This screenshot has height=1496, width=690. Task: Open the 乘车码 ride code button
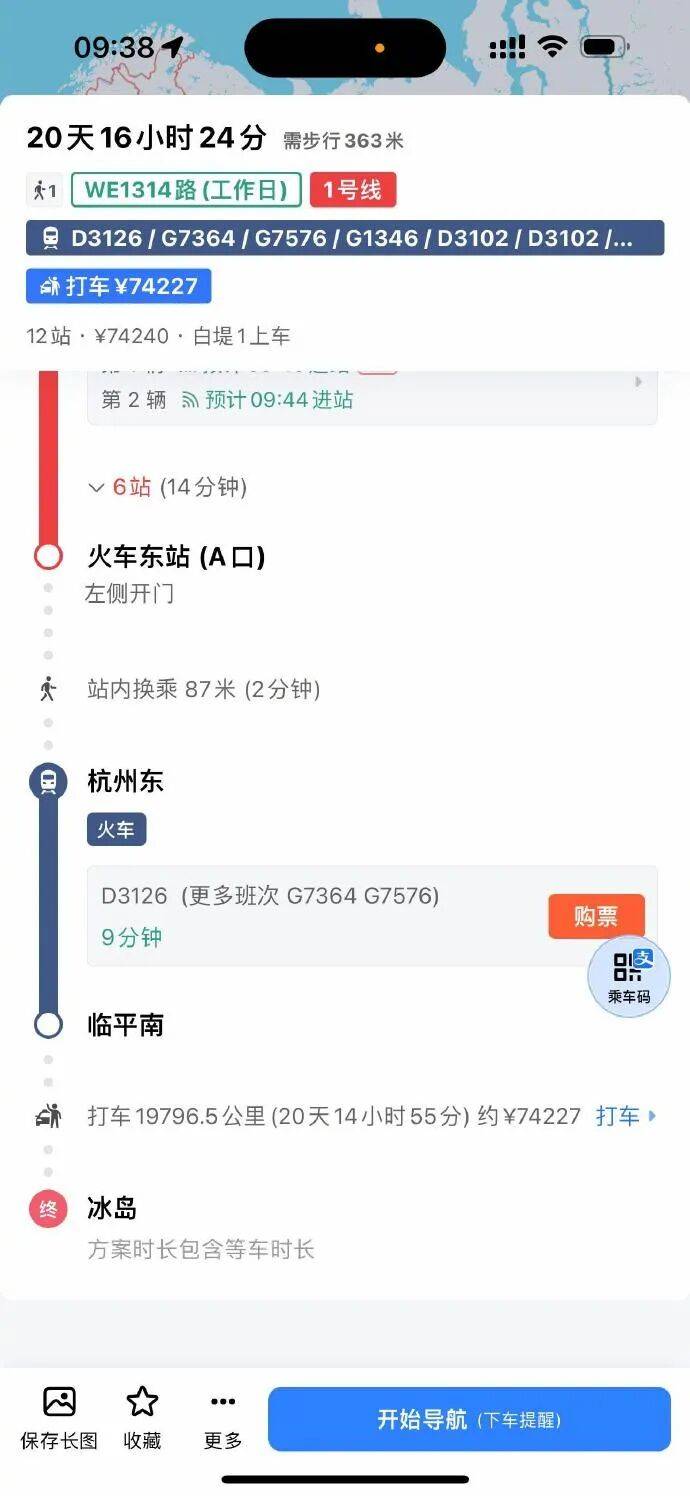(x=628, y=976)
